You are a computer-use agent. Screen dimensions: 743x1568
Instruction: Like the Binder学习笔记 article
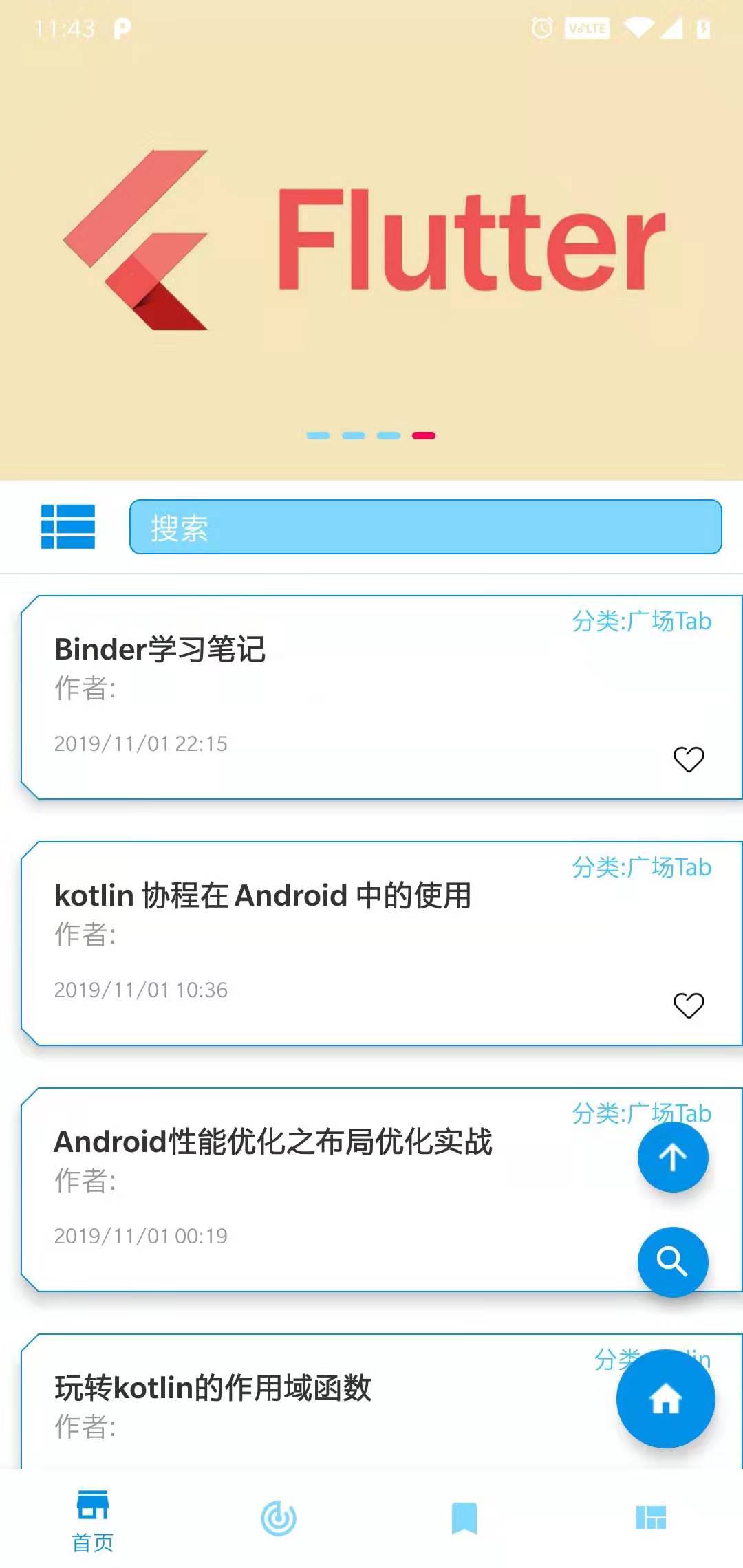[689, 759]
